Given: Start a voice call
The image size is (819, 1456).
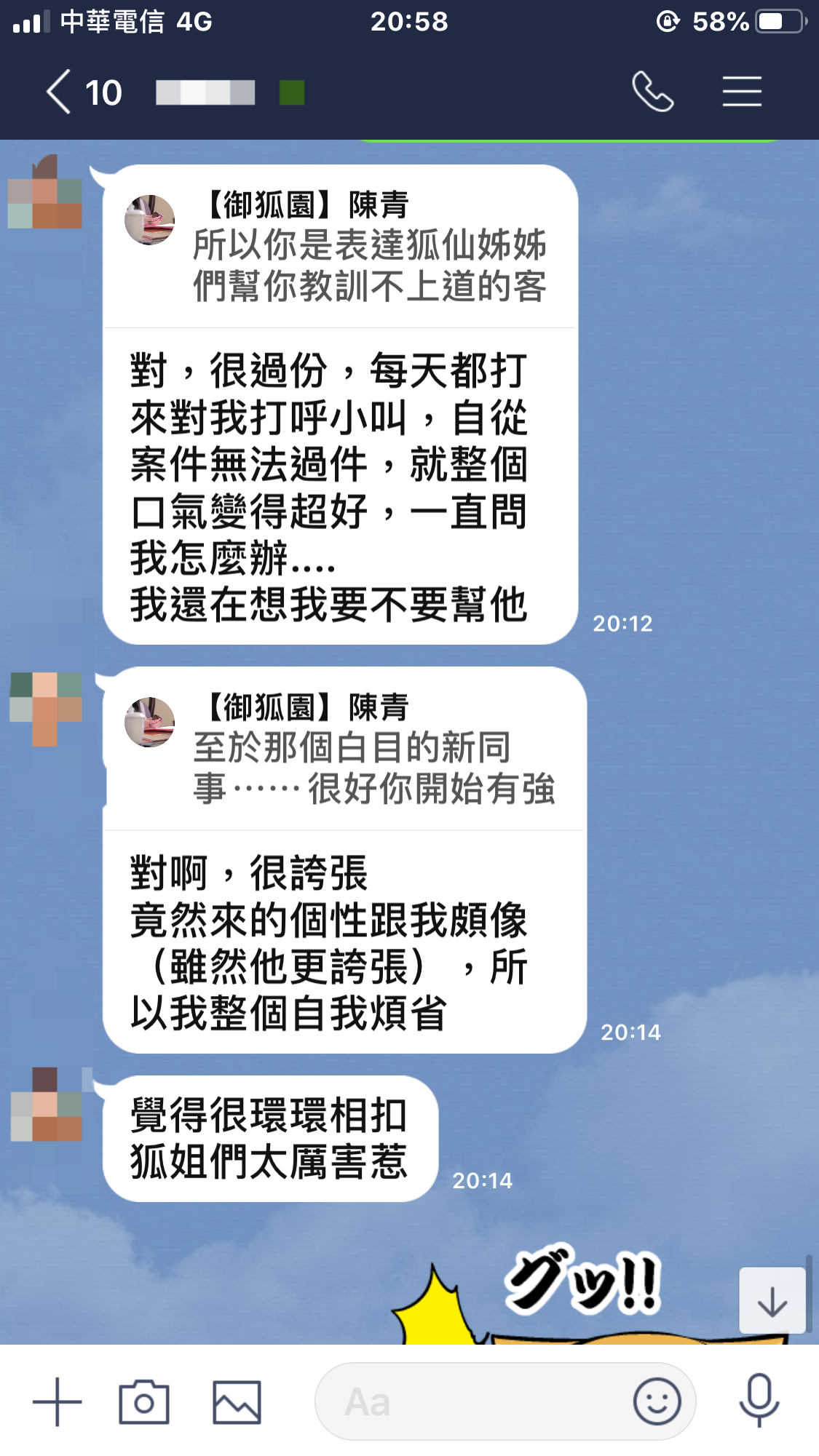Looking at the screenshot, I should pos(652,92).
